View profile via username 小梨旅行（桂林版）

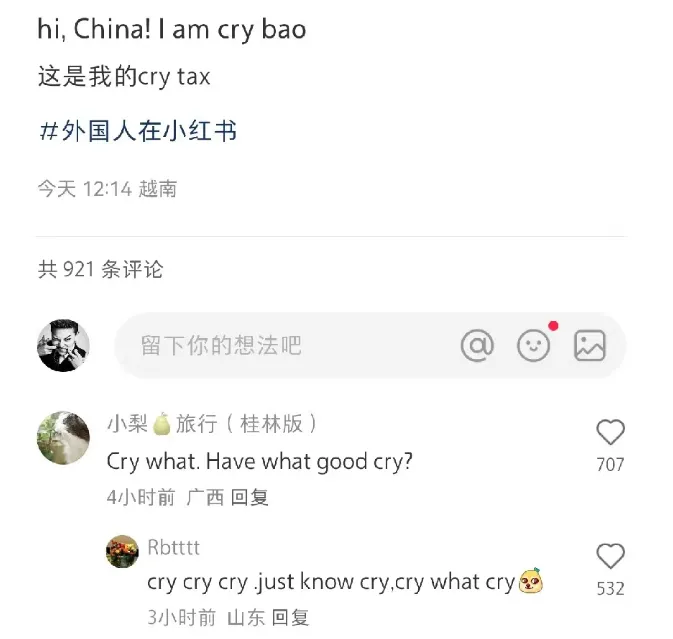pyautogui.click(x=212, y=424)
